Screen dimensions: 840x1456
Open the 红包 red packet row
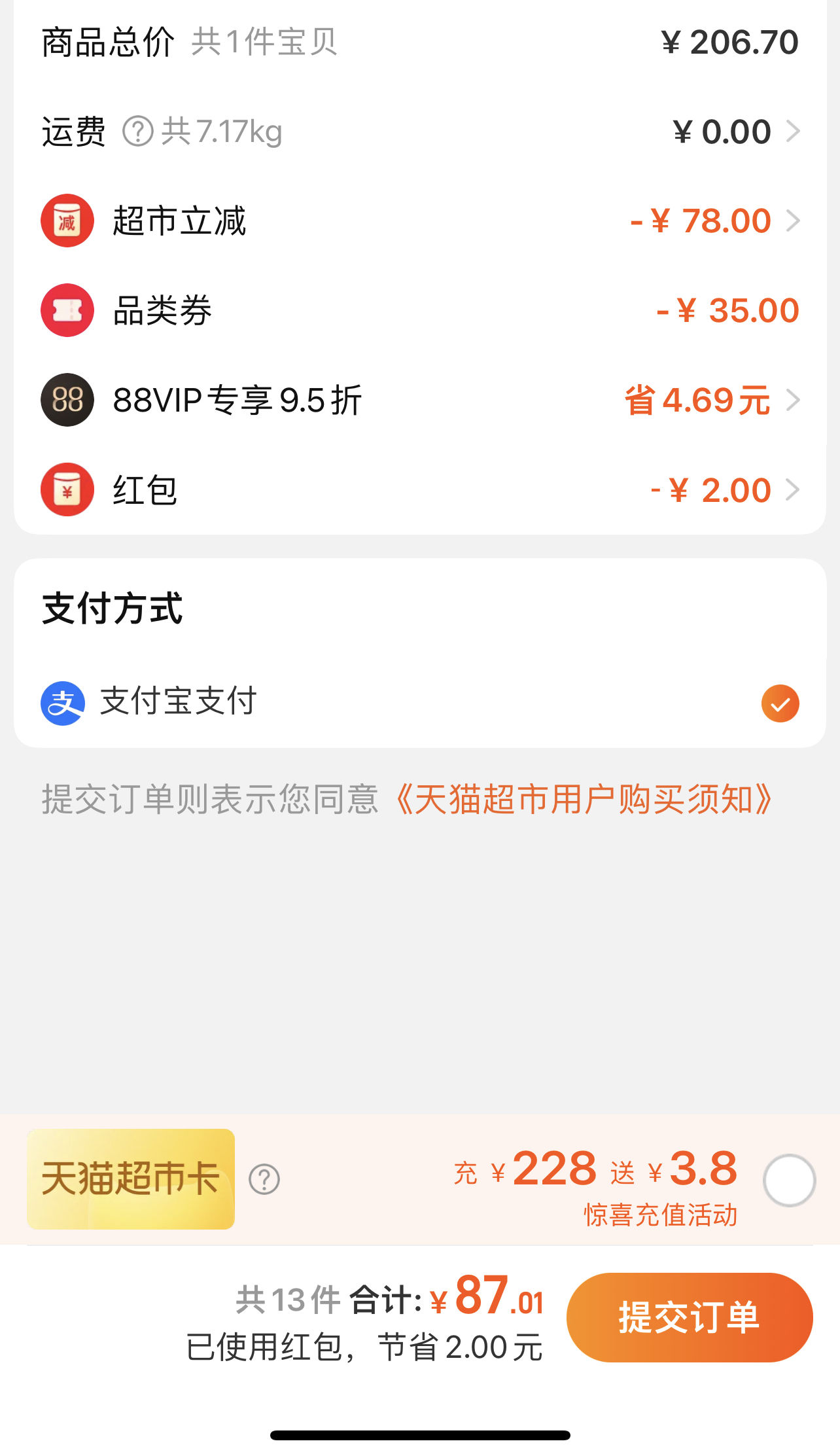point(420,489)
